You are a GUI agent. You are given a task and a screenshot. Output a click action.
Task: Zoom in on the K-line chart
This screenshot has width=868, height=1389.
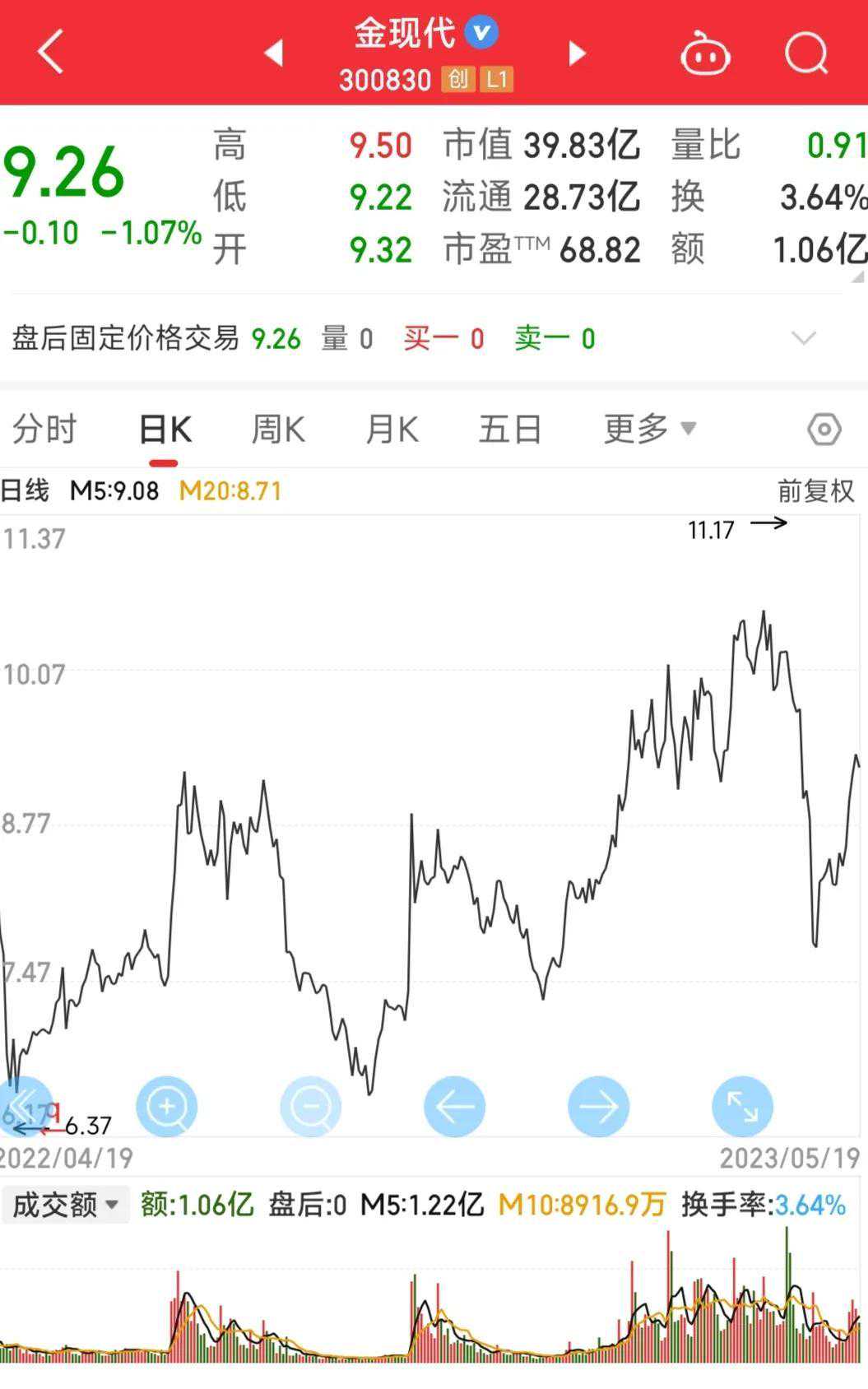tap(167, 1107)
